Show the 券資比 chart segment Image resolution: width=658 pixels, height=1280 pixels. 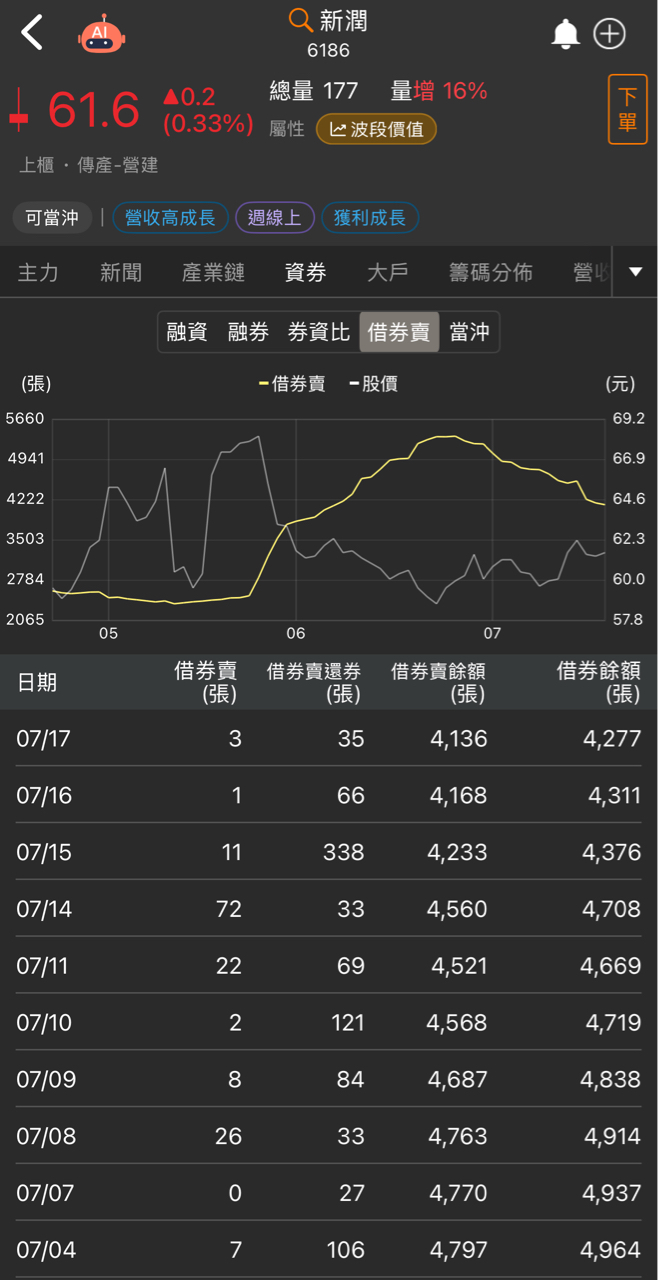click(x=318, y=332)
